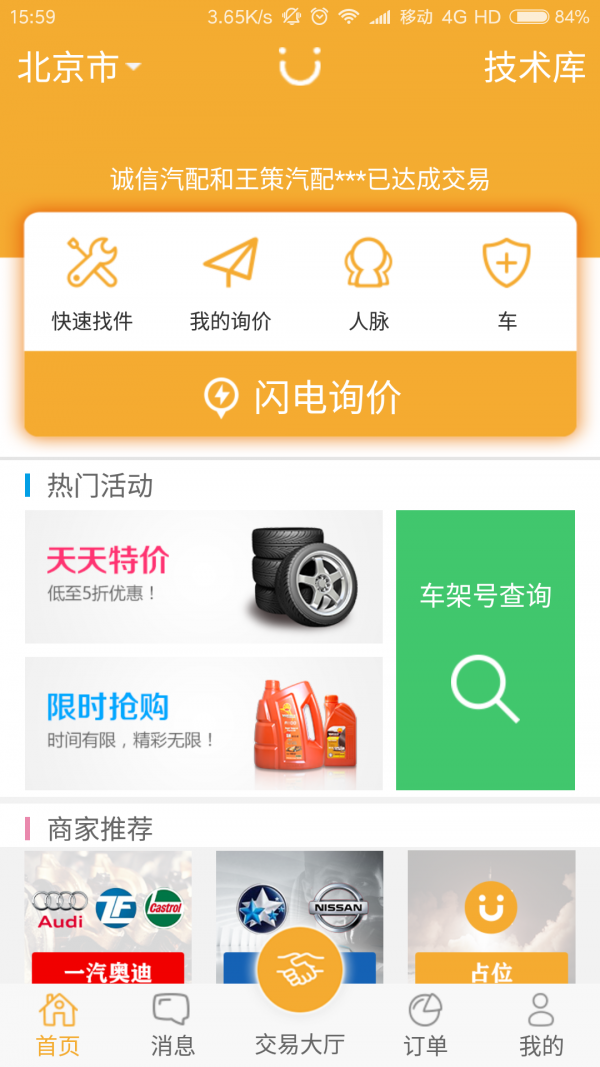Open the 占位 merchant card
The height and width of the screenshot is (1067, 600).
tap(491, 916)
